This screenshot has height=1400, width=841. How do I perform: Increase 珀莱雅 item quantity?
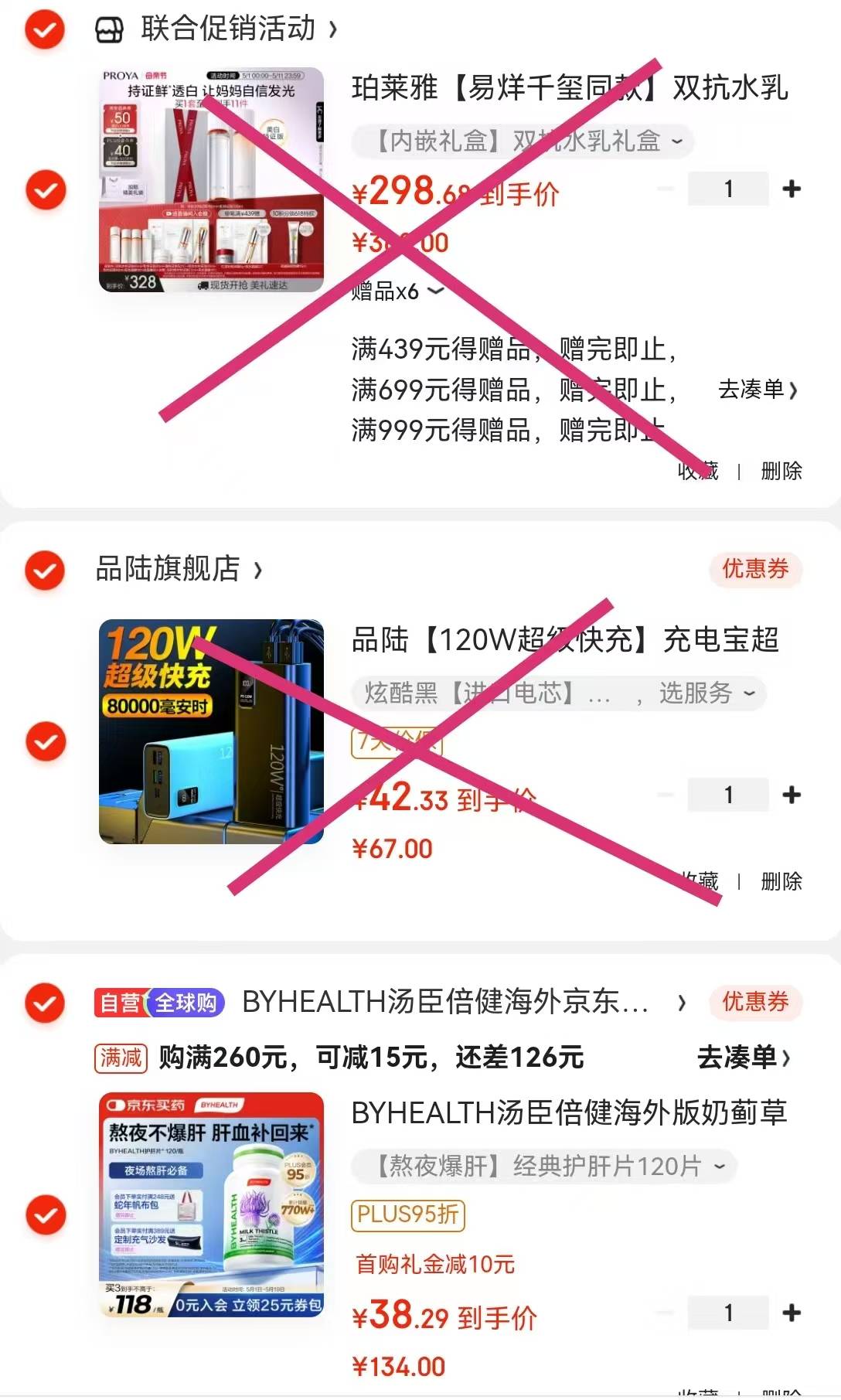(792, 189)
